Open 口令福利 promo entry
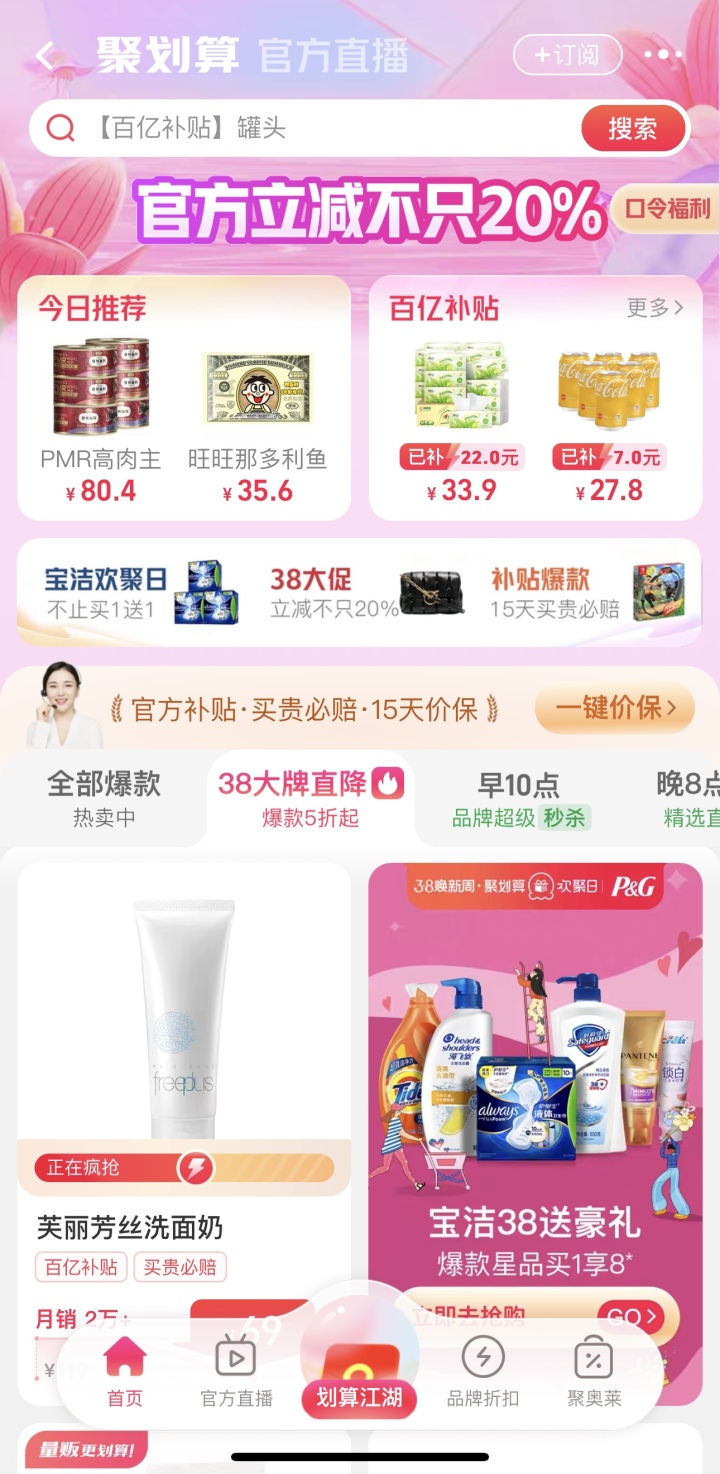Viewport: 720px width, 1474px height. pos(667,209)
